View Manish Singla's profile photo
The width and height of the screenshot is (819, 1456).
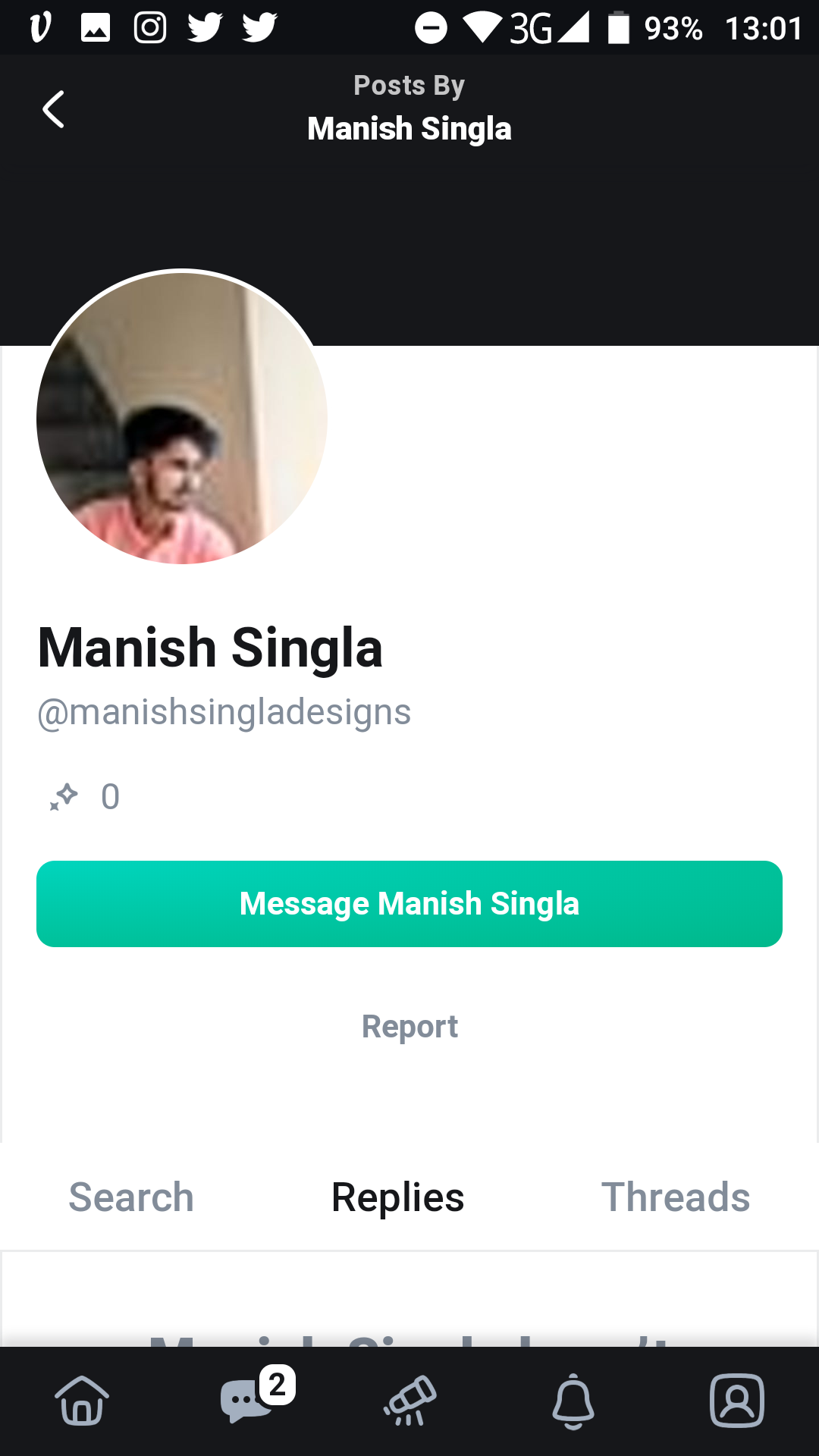coord(182,417)
